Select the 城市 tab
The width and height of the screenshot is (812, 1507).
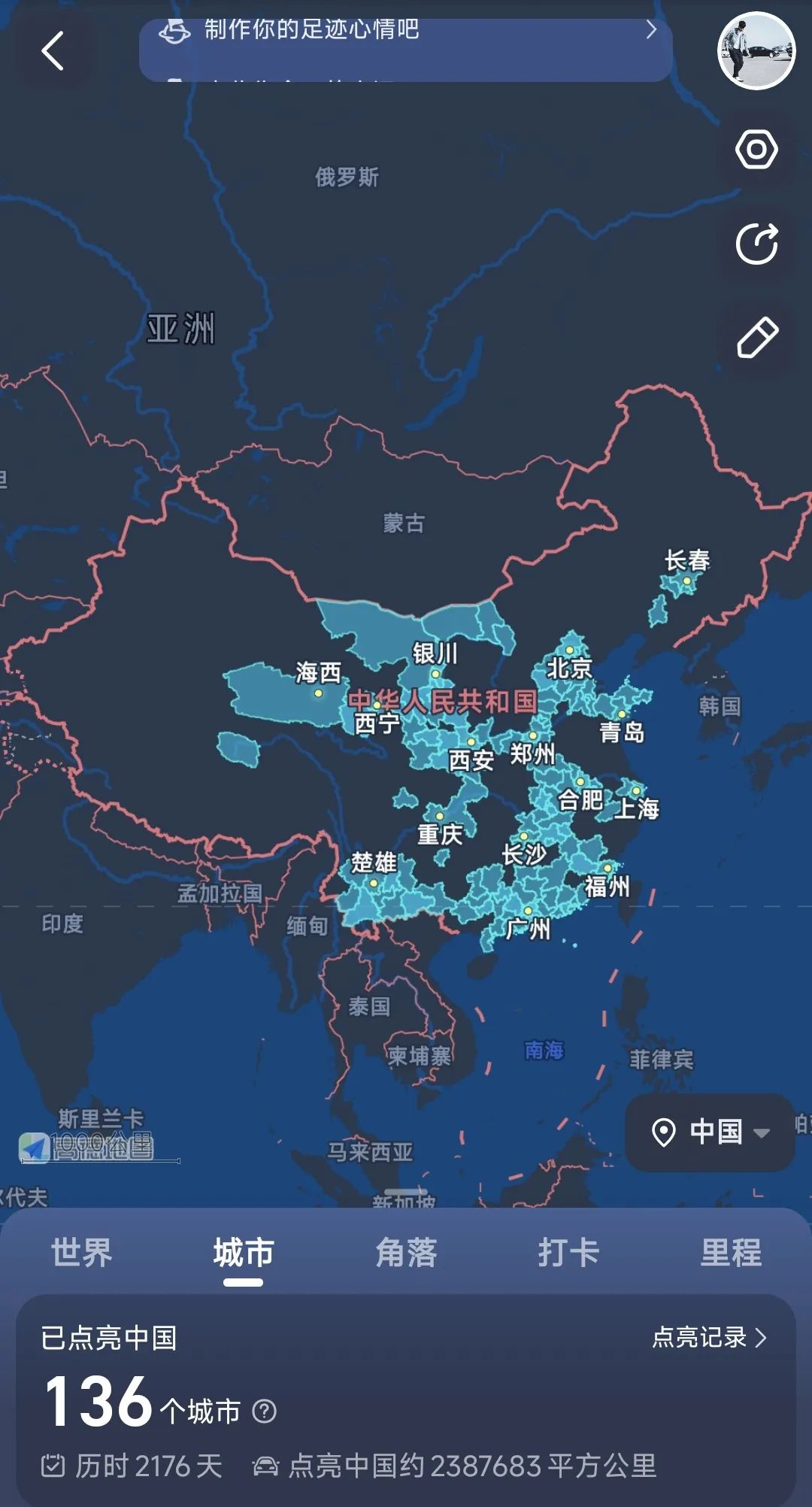pyautogui.click(x=244, y=1254)
